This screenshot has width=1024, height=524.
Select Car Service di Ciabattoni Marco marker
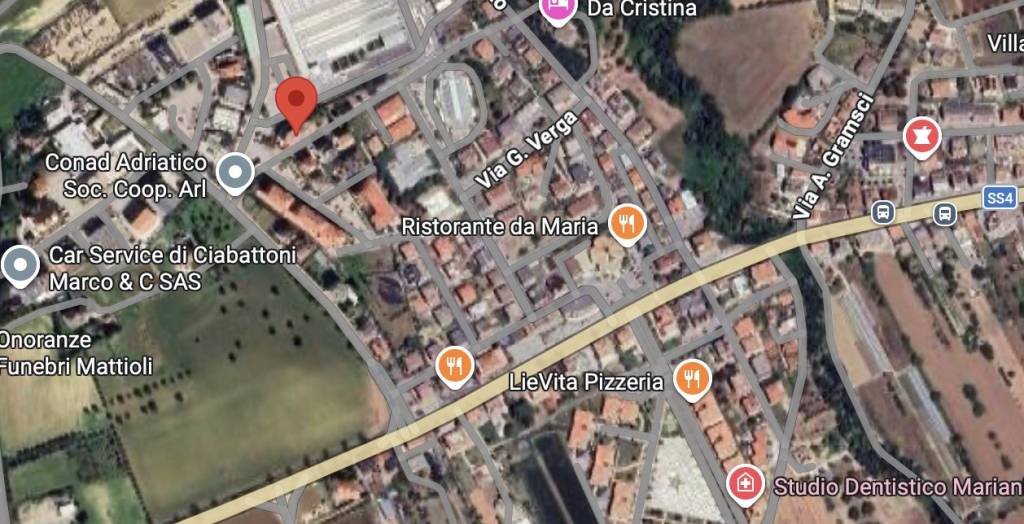click(x=20, y=267)
